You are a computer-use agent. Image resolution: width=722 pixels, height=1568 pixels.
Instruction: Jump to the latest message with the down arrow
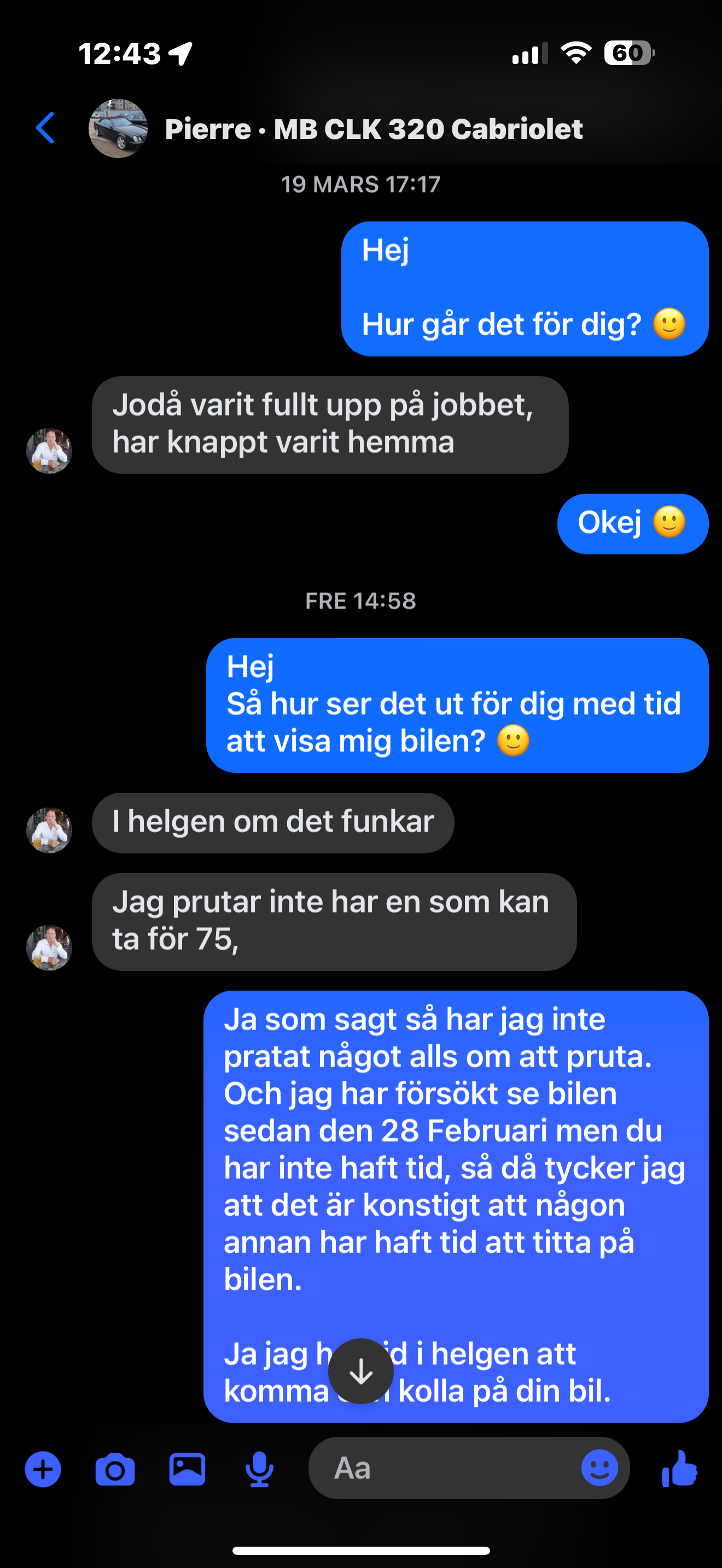click(x=361, y=1371)
